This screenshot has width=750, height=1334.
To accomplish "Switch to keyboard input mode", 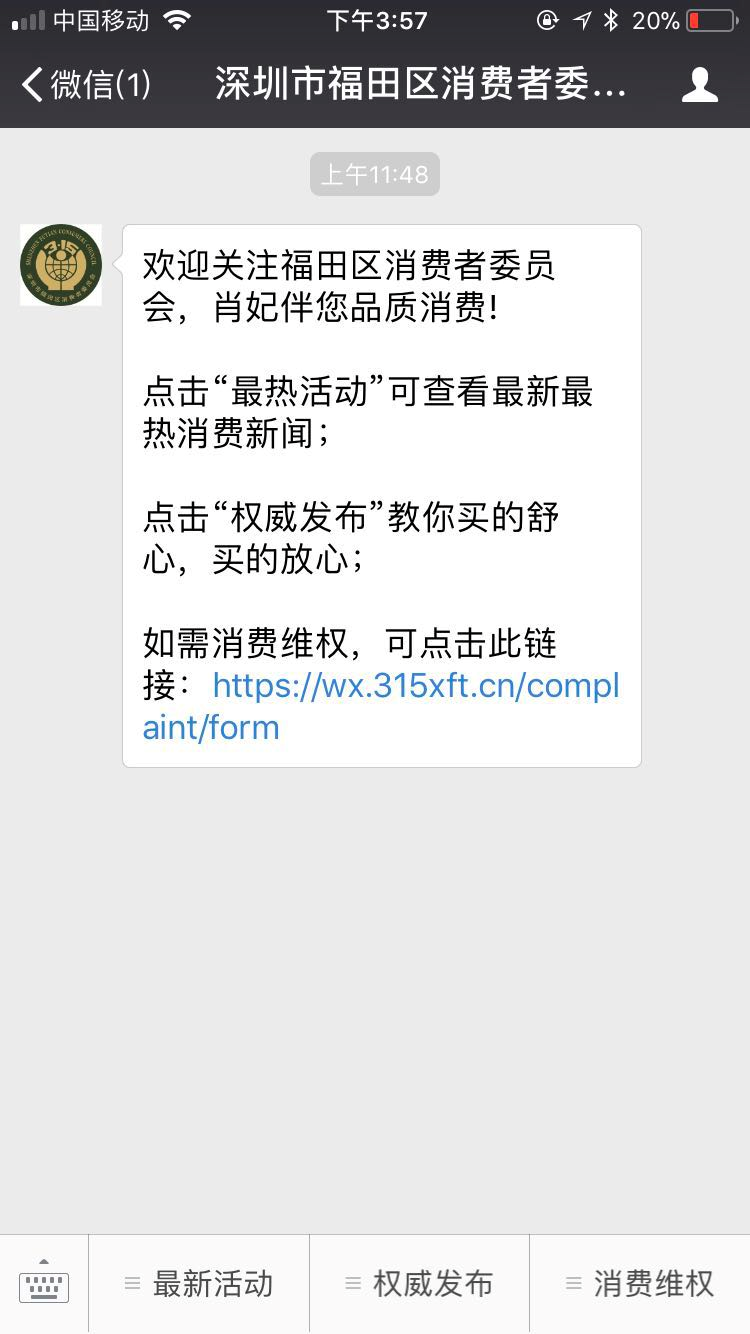I will 44,1284.
